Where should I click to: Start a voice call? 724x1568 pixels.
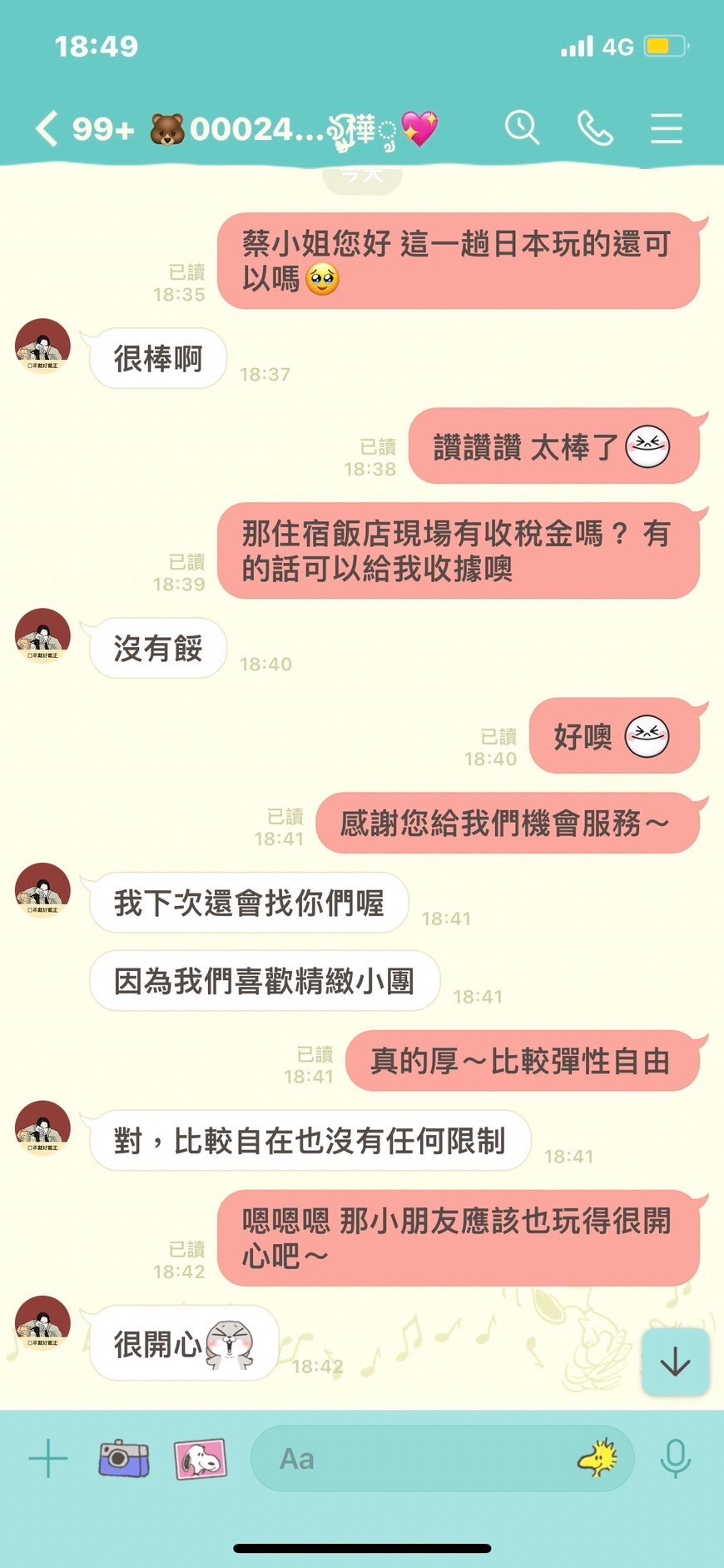tap(595, 129)
